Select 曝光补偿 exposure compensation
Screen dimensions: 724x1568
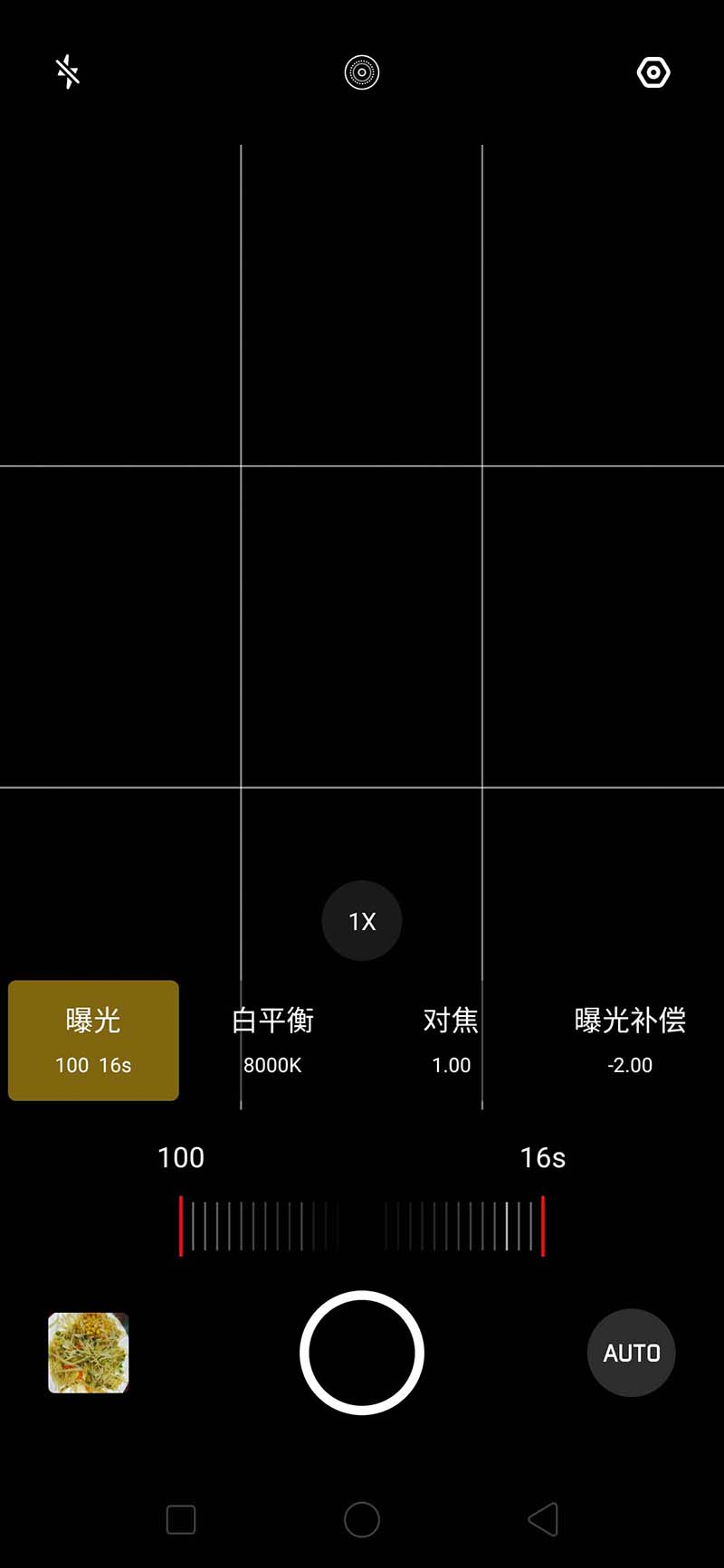(x=630, y=1040)
